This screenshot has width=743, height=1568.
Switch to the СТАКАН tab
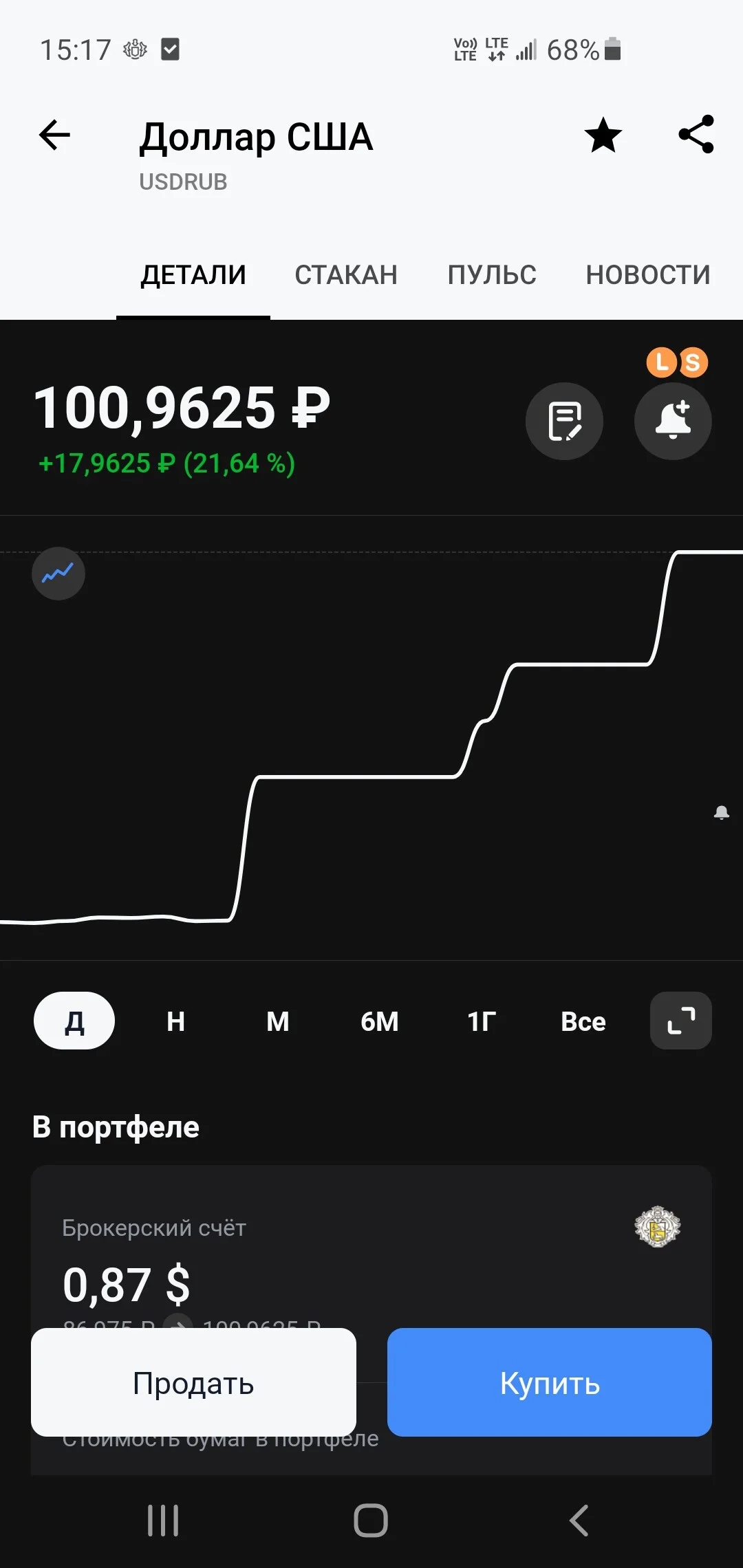[346, 274]
